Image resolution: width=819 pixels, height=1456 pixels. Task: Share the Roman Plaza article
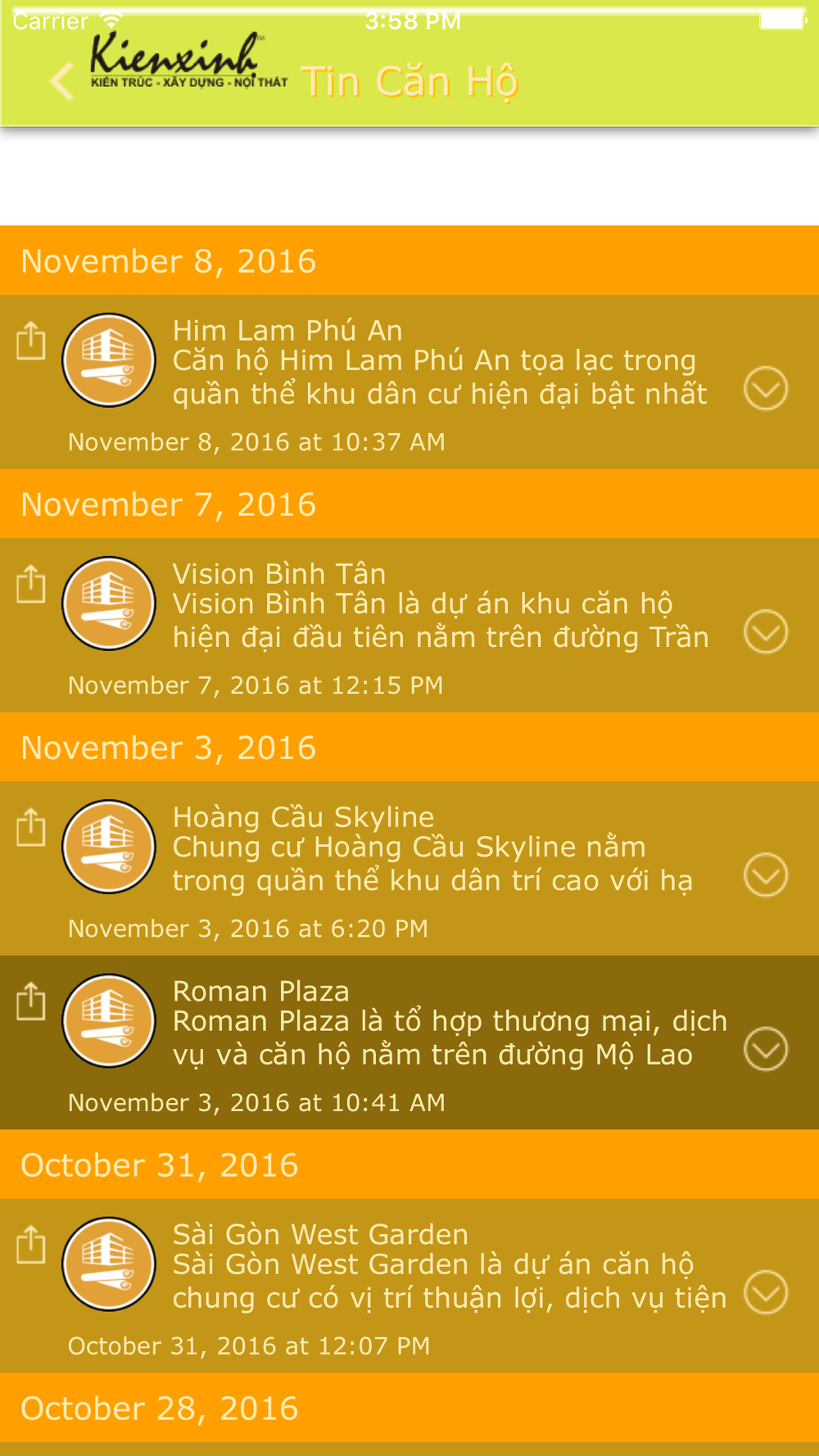point(31,1001)
